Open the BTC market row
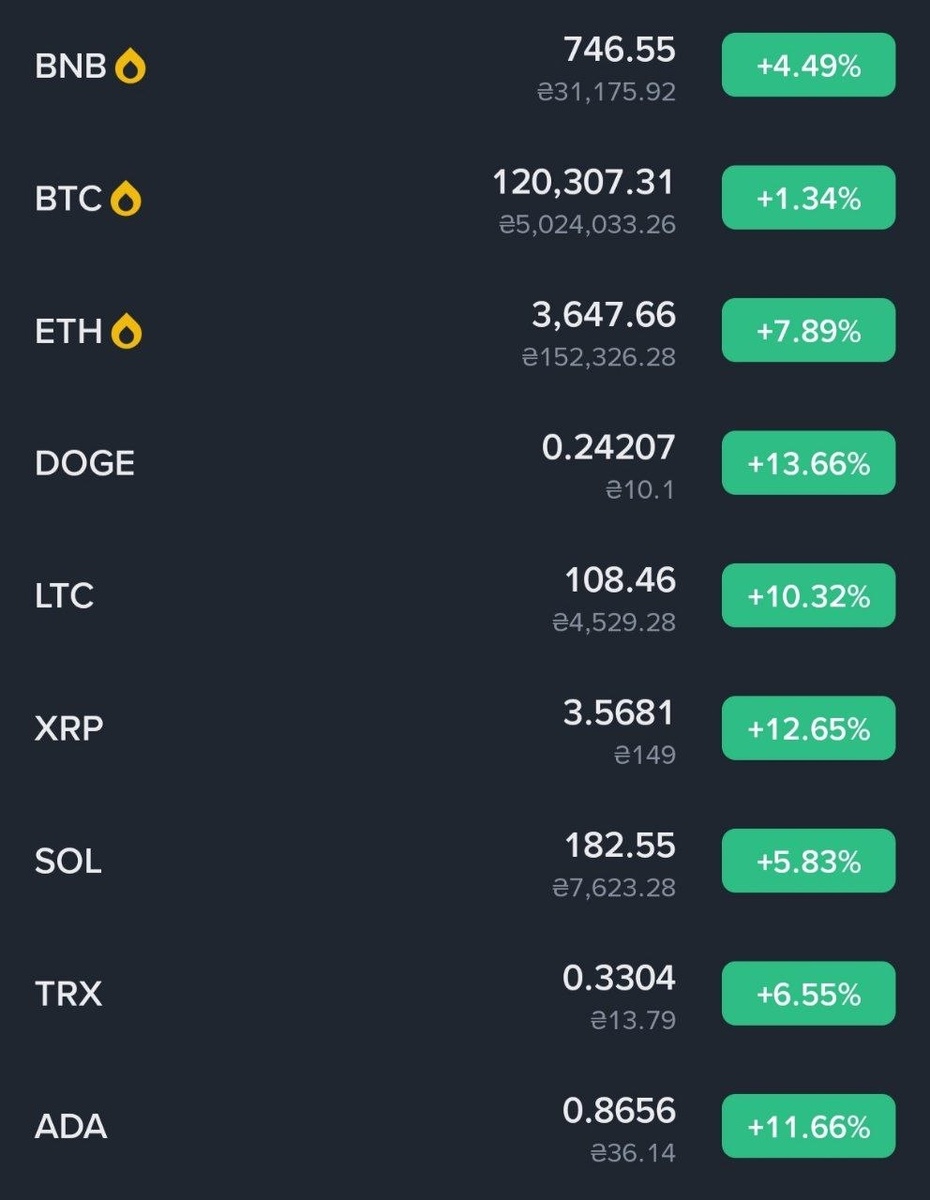This screenshot has width=930, height=1200. pyautogui.click(x=68, y=199)
